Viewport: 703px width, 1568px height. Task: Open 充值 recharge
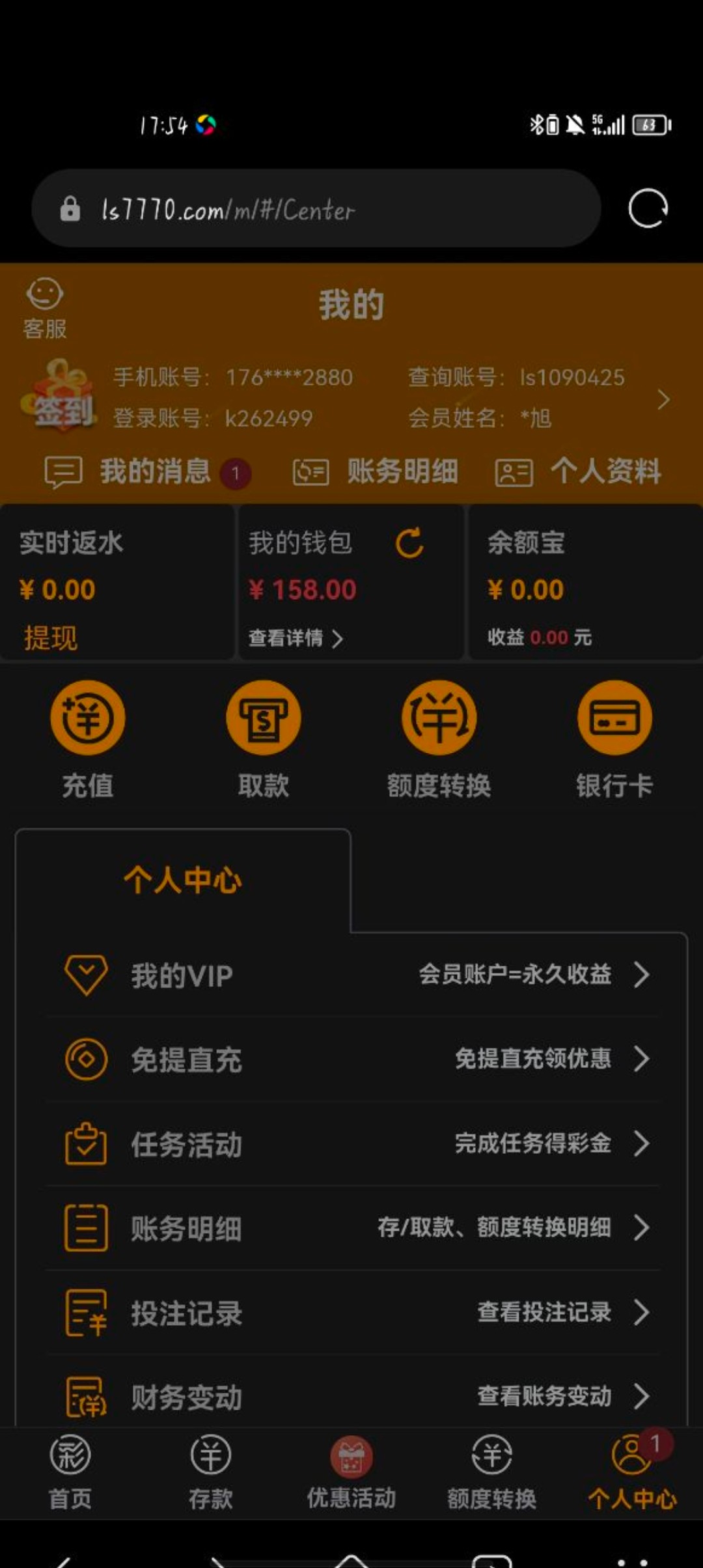tap(88, 739)
